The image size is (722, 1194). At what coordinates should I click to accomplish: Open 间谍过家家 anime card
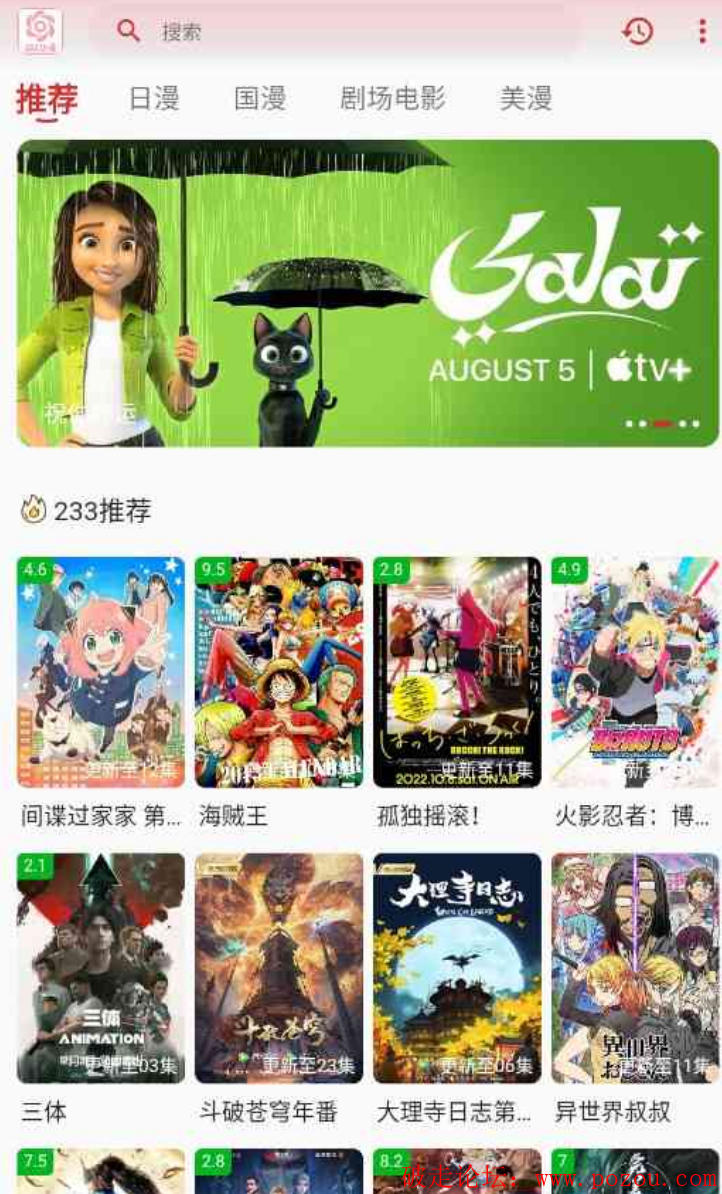click(x=101, y=672)
